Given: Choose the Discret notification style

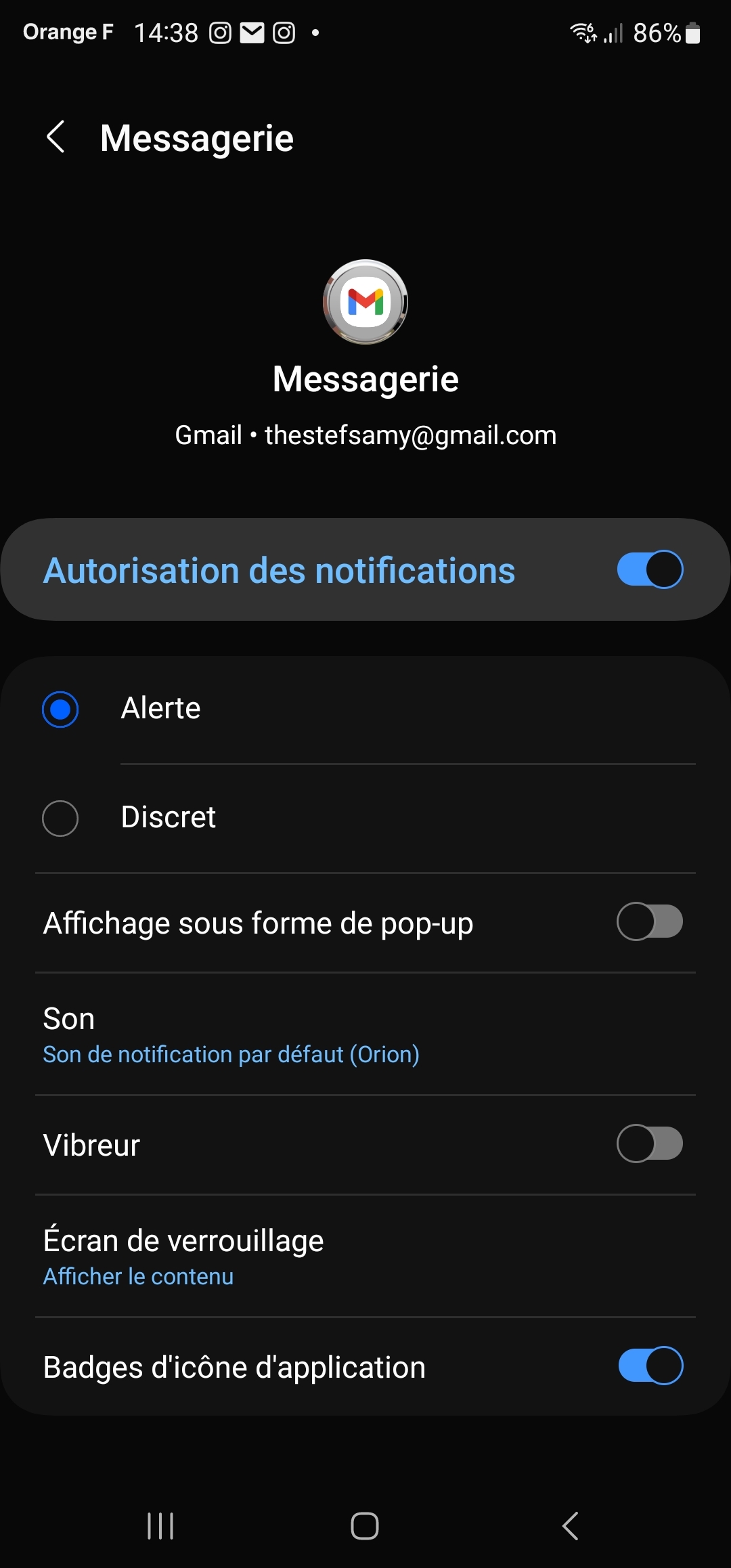Looking at the screenshot, I should (x=60, y=818).
